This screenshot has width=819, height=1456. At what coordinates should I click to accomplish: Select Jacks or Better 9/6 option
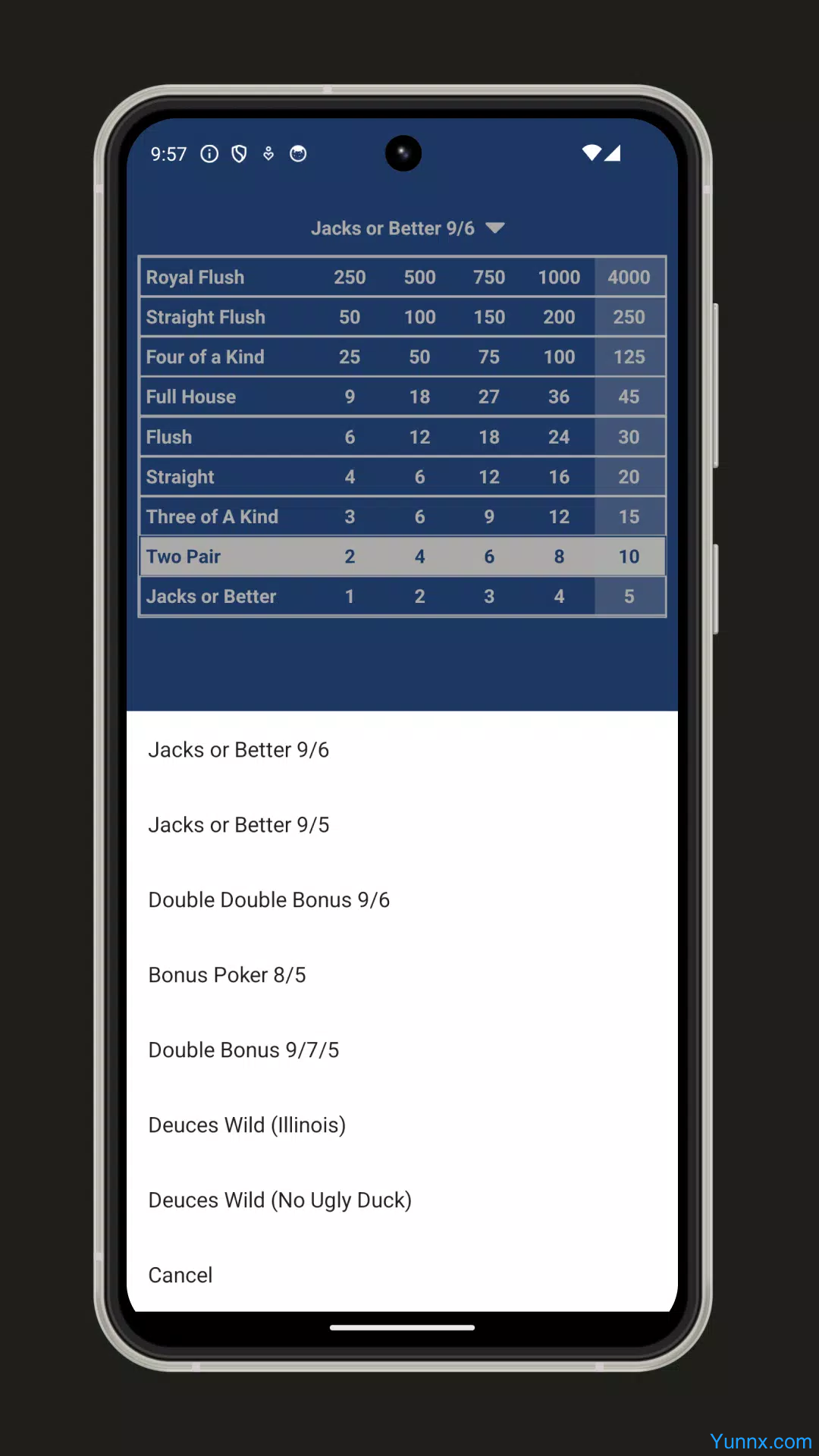239,750
